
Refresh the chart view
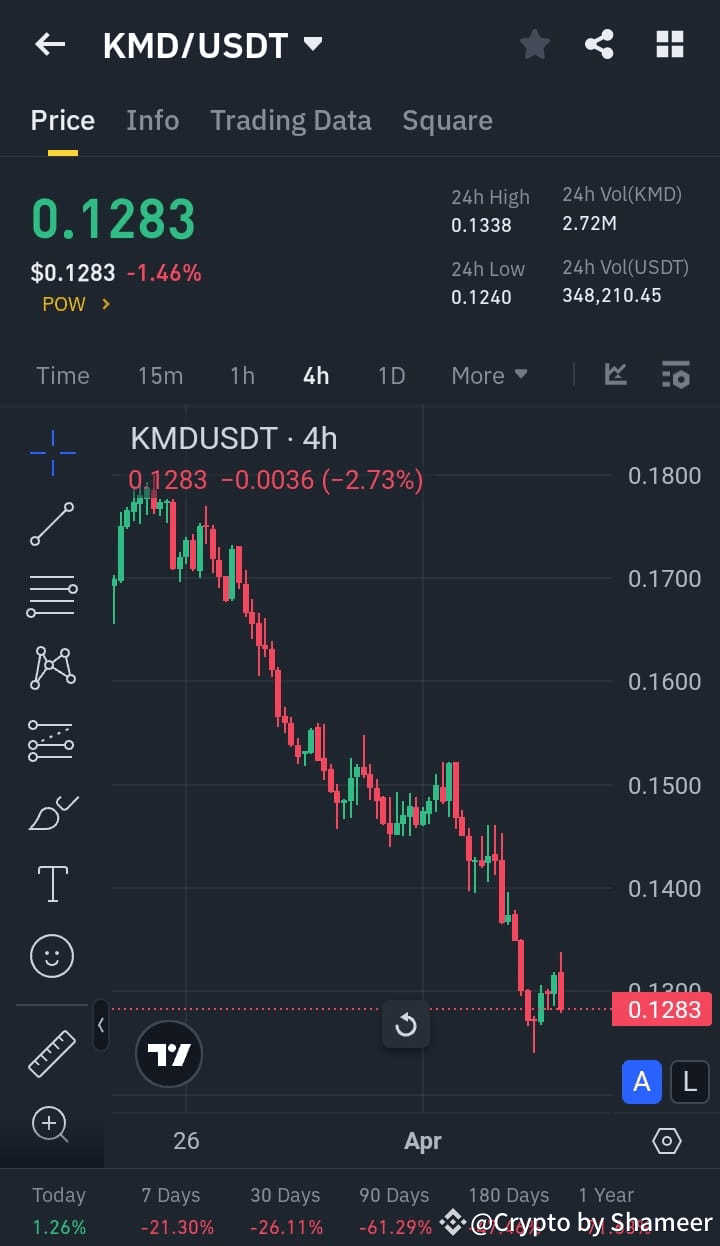406,1025
